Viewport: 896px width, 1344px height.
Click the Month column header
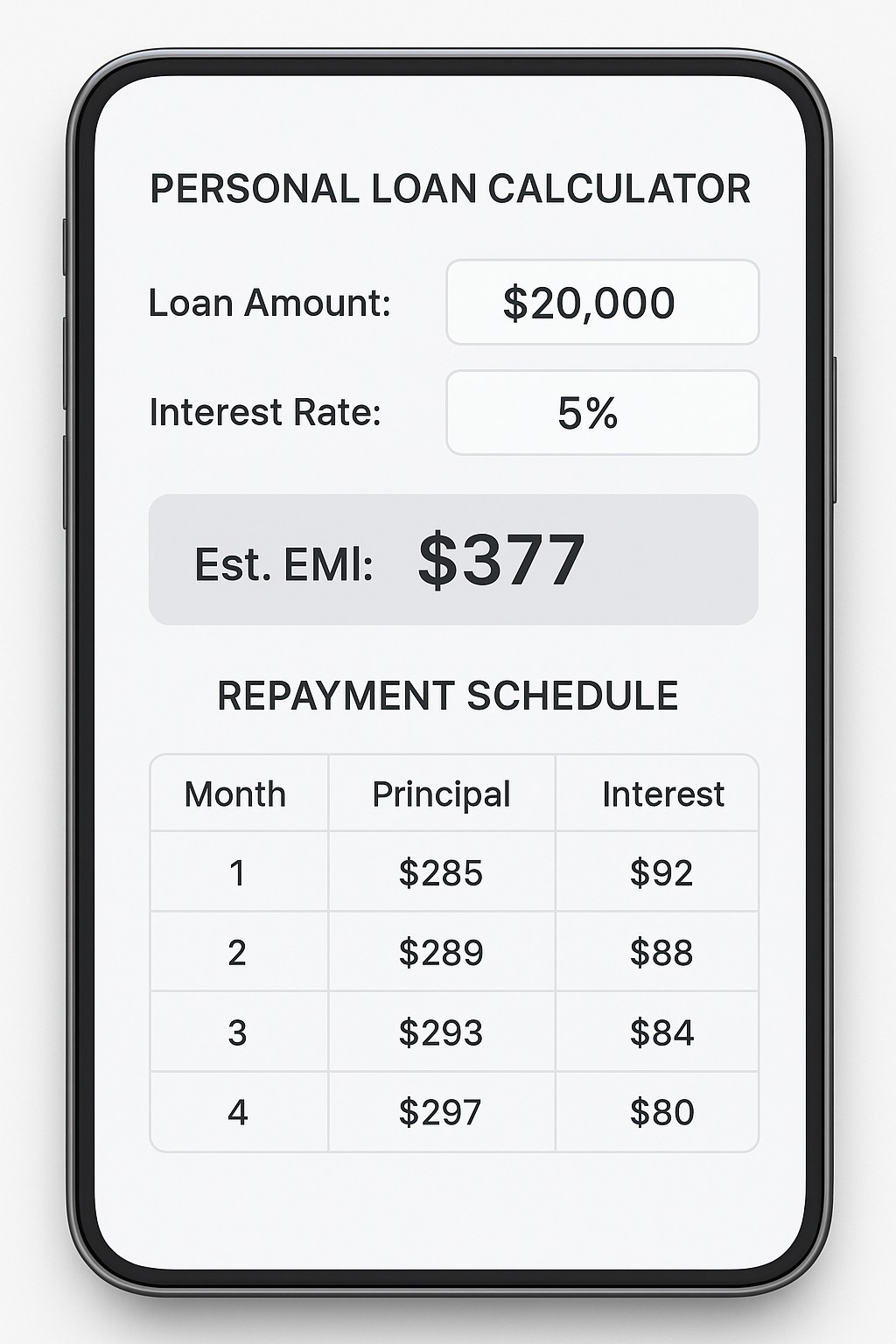(x=235, y=794)
